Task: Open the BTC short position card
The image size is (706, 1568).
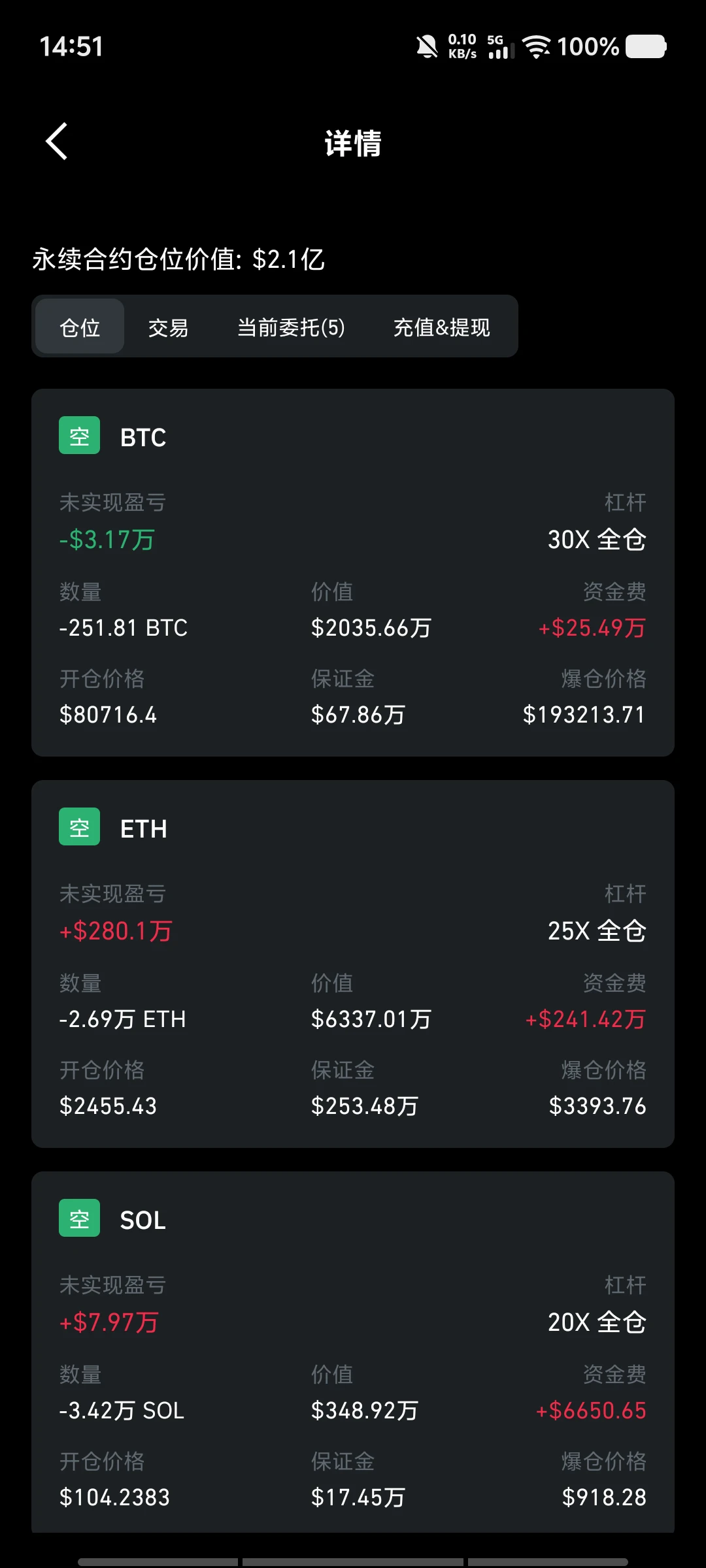Action: click(x=353, y=572)
